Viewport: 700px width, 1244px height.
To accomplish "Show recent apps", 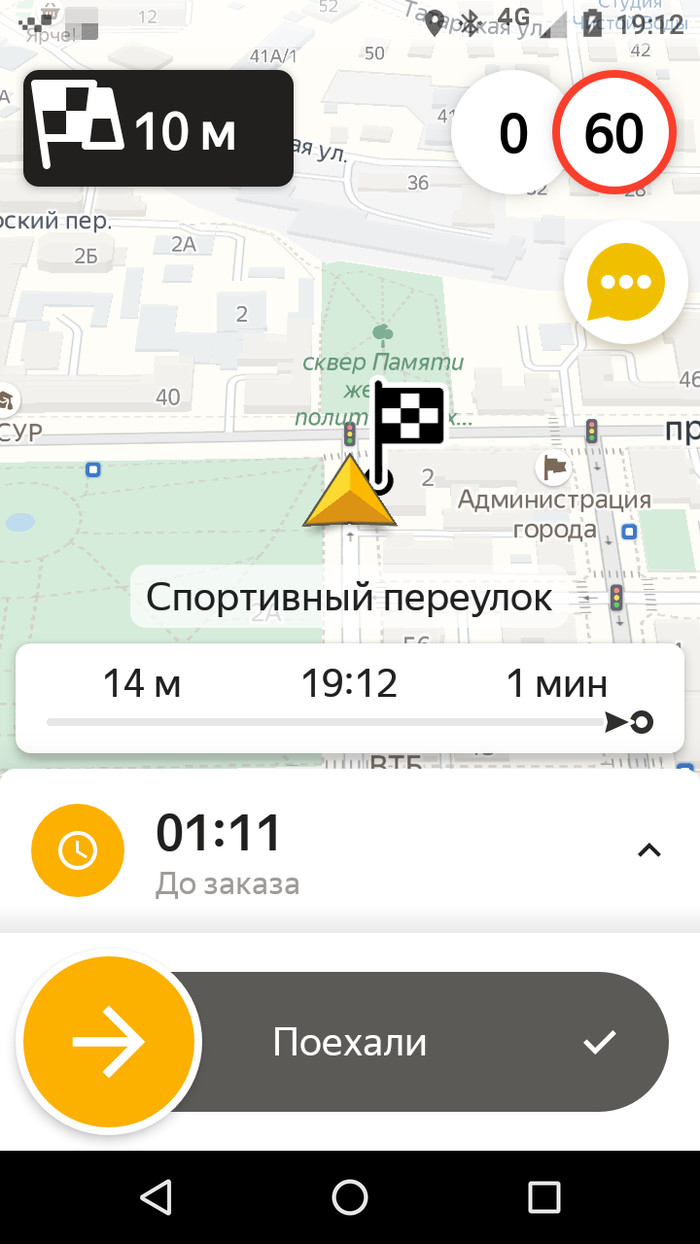I will coord(544,1196).
